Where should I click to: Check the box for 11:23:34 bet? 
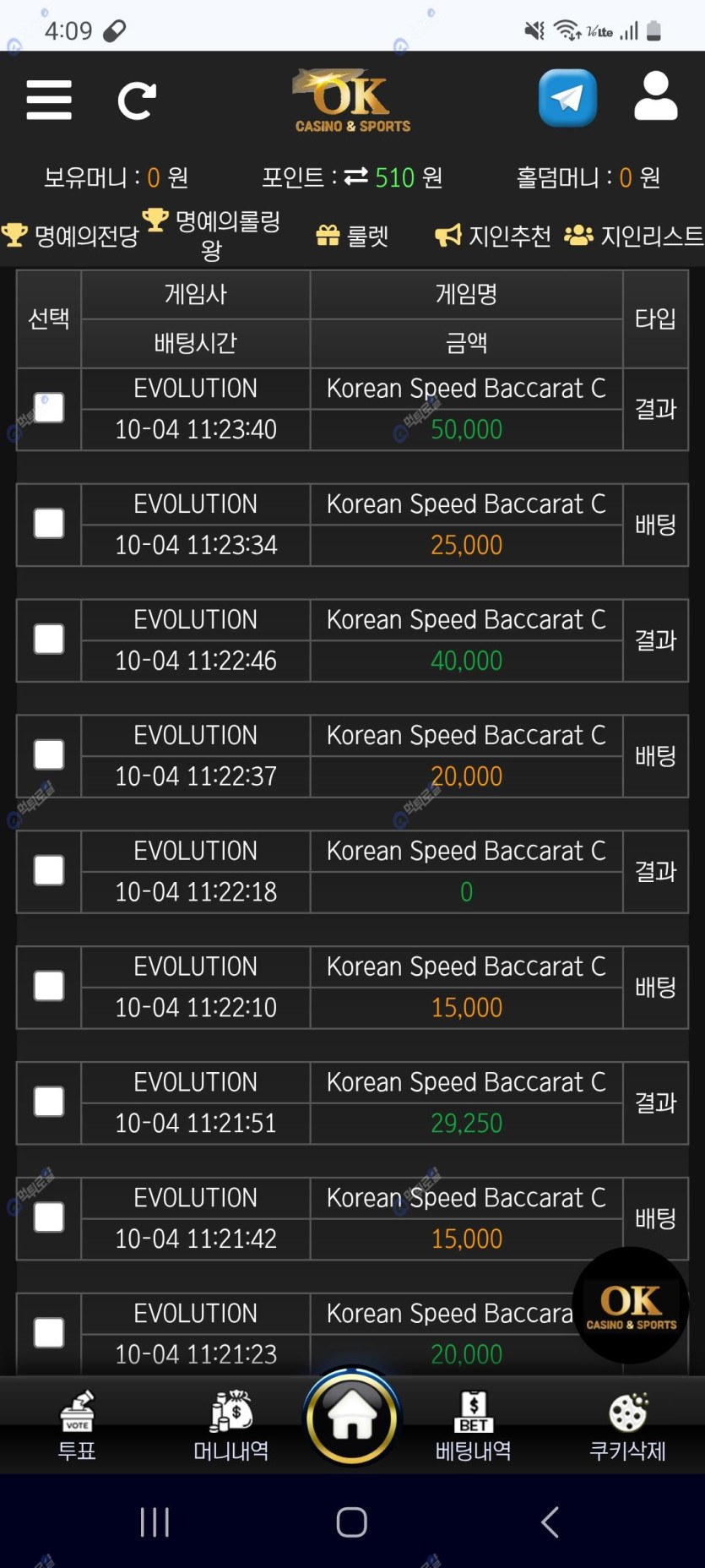(49, 524)
